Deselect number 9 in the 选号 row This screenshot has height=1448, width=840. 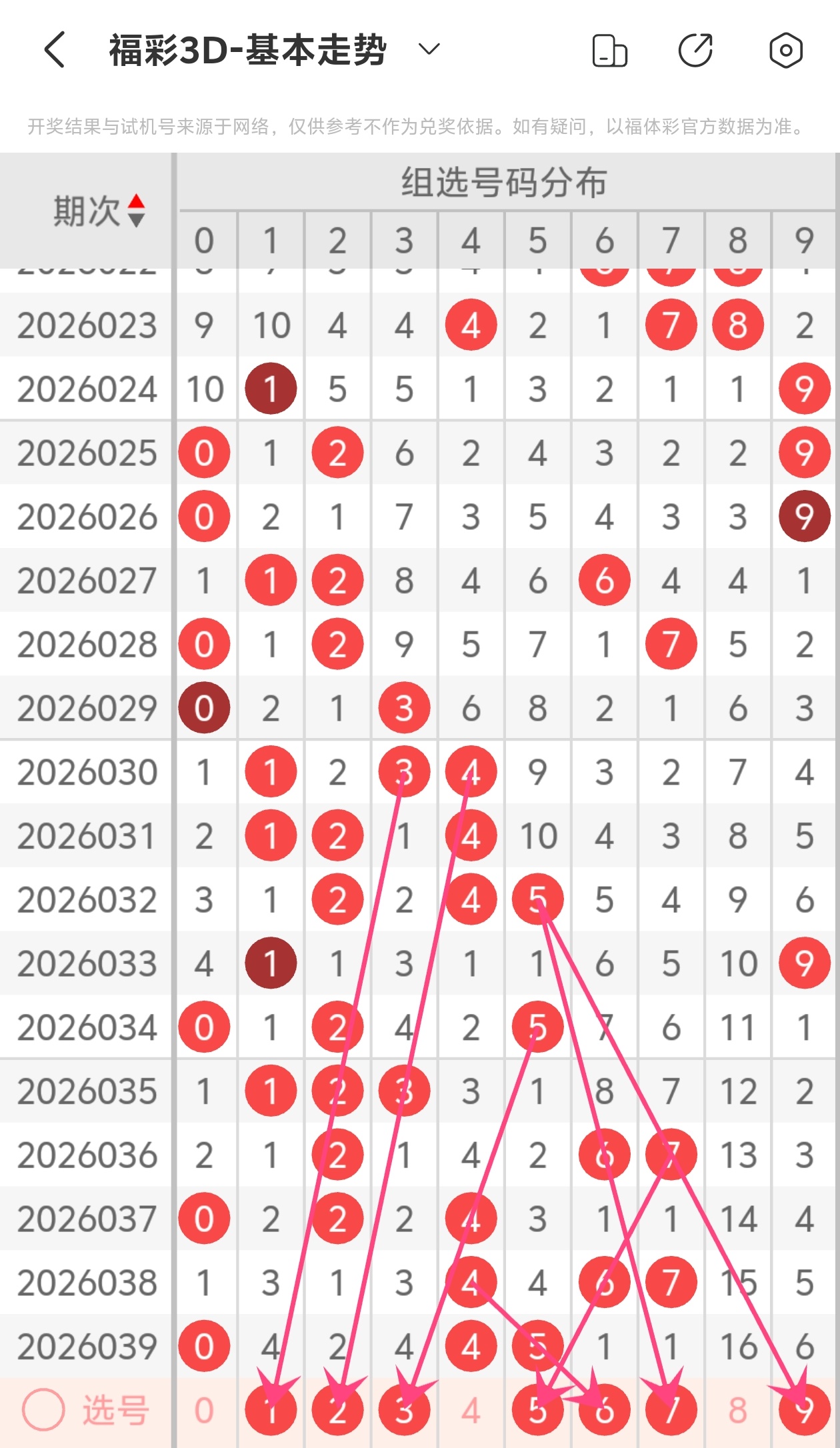pos(804,1411)
